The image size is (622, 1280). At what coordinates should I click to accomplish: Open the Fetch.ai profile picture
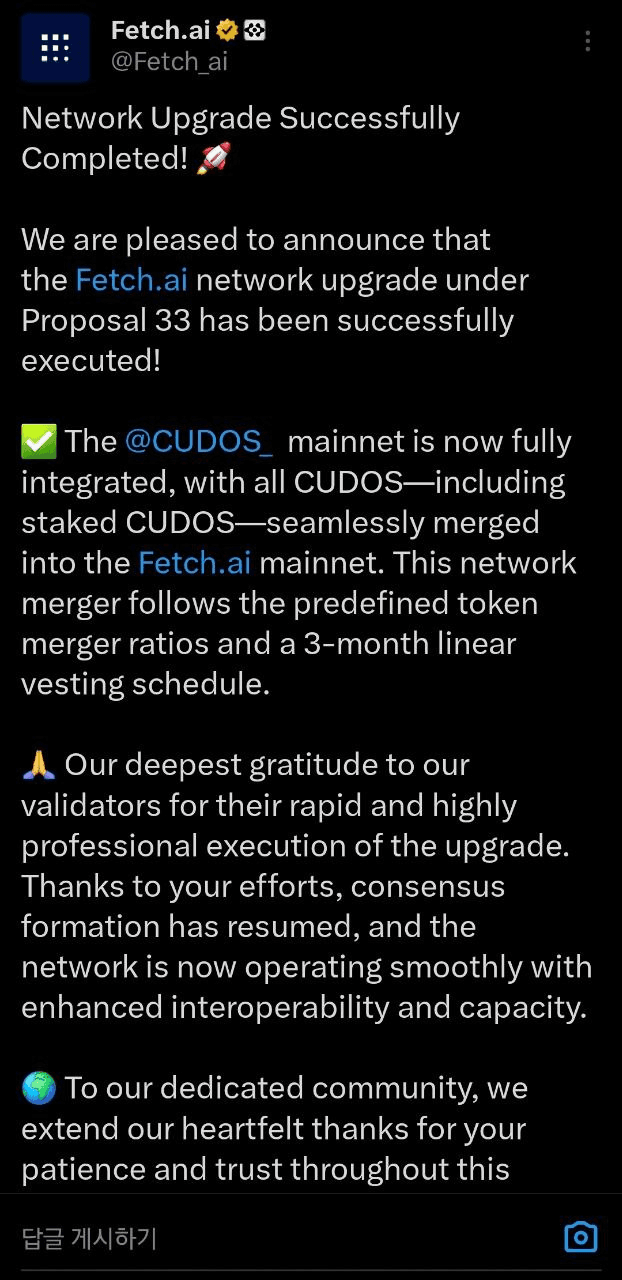55,47
